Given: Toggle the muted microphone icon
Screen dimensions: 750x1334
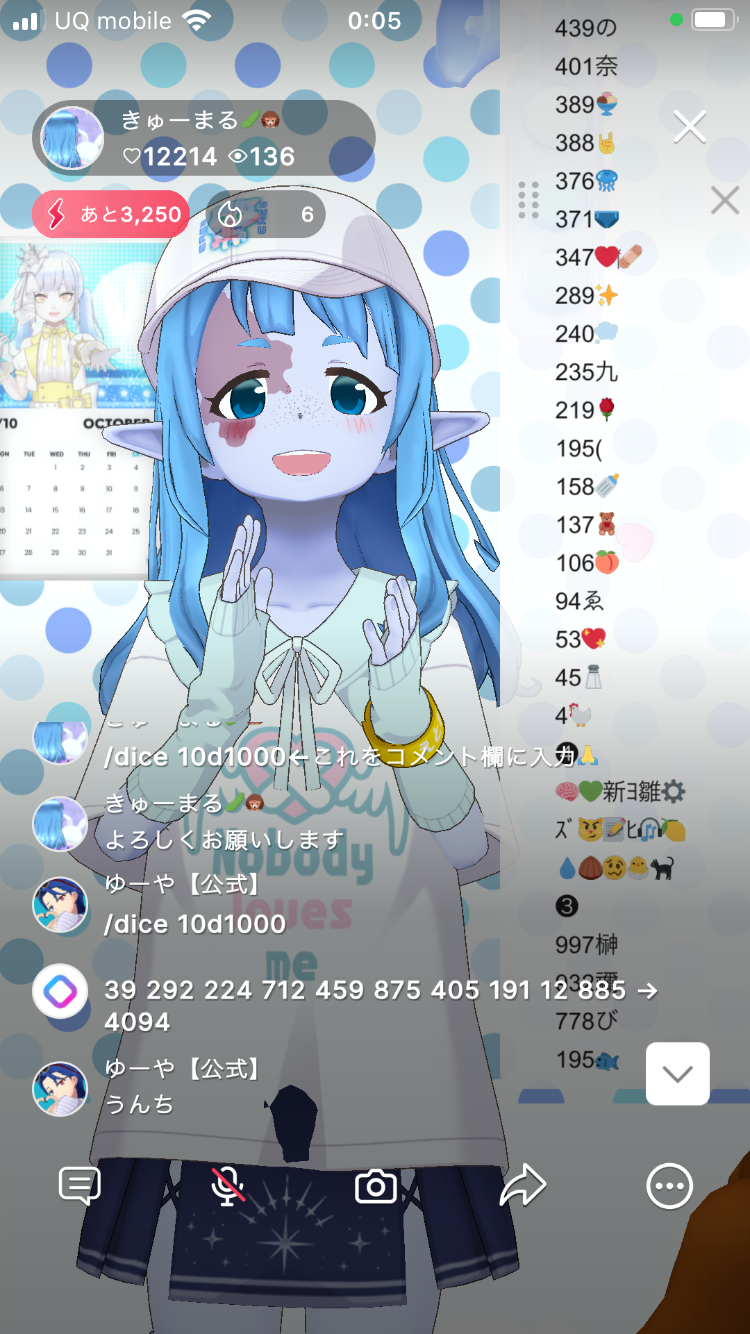Looking at the screenshot, I should tap(228, 1186).
